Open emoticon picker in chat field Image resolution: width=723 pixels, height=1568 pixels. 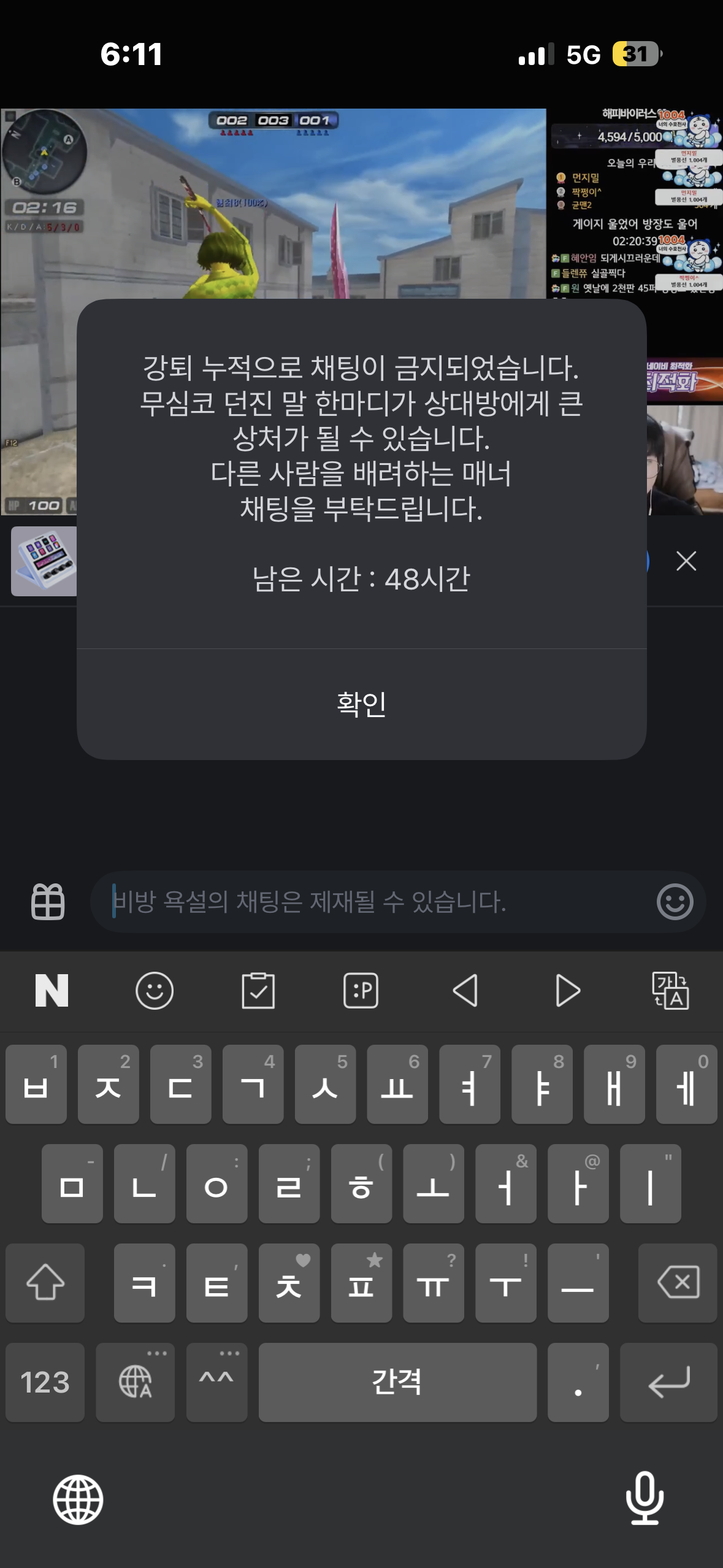point(675,902)
